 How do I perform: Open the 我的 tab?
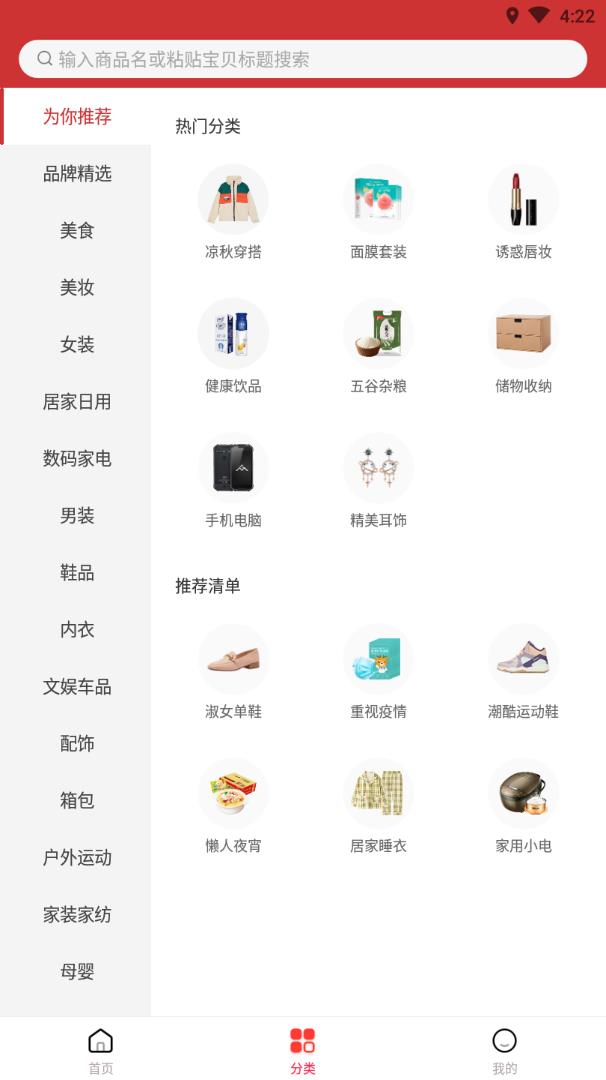(504, 1050)
